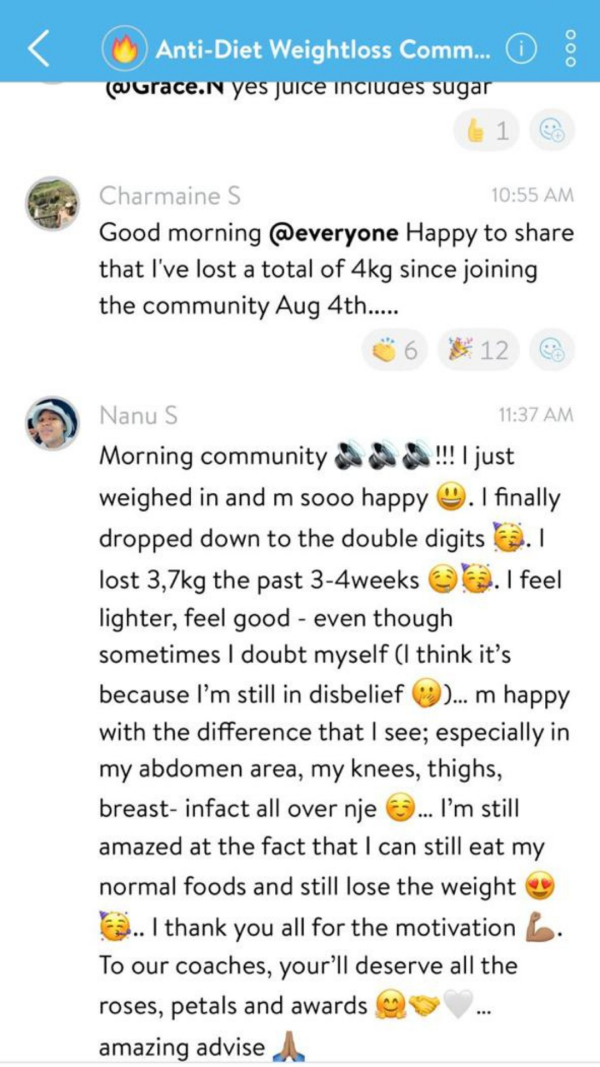This screenshot has height=1067, width=600.
Task: Add a reaction to the juice message
Action: [551, 130]
